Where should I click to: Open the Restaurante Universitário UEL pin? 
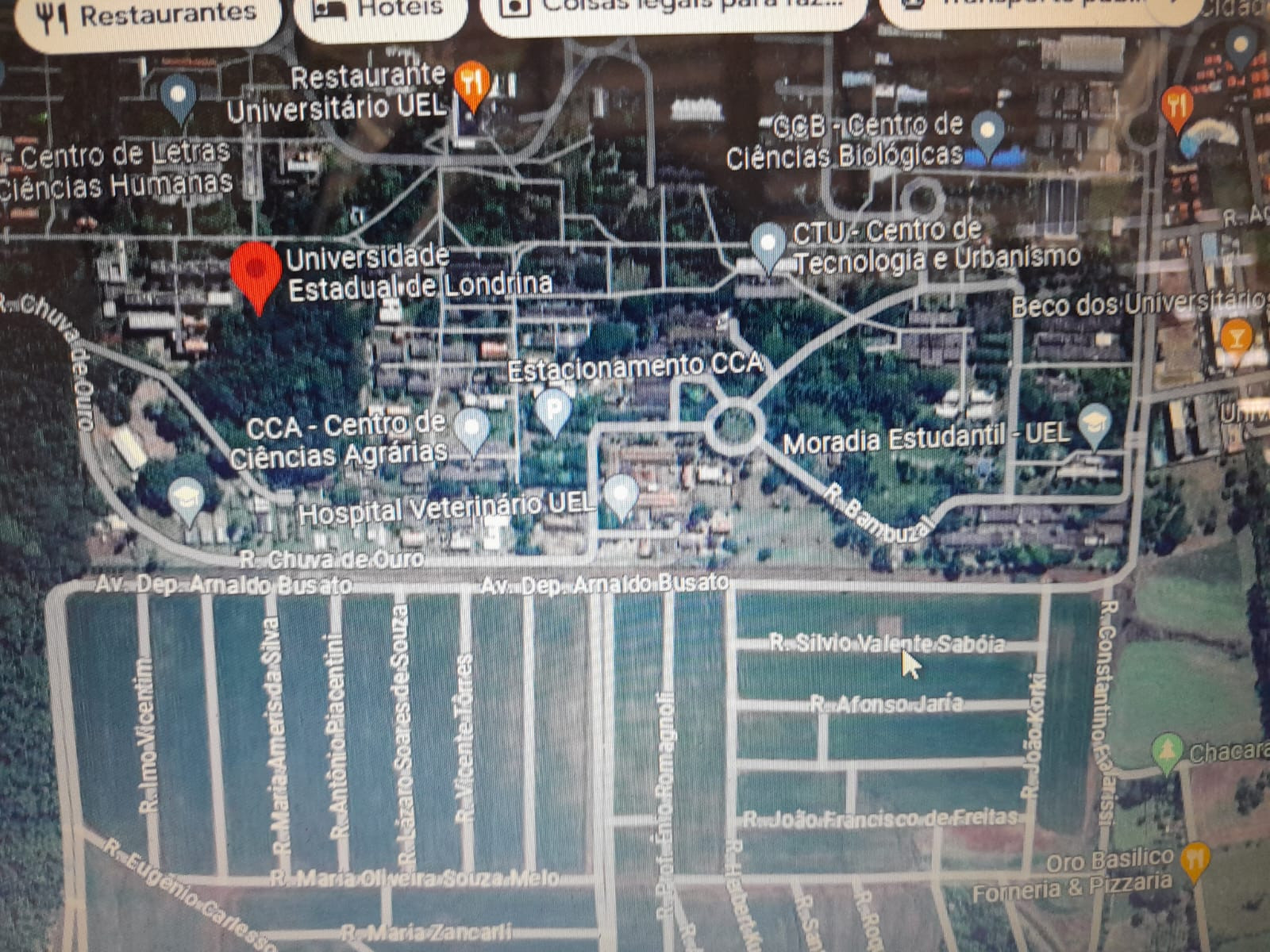click(x=472, y=84)
